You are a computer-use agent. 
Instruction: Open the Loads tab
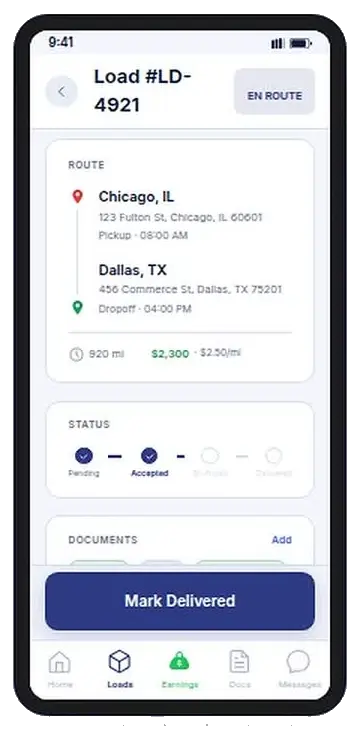point(120,669)
